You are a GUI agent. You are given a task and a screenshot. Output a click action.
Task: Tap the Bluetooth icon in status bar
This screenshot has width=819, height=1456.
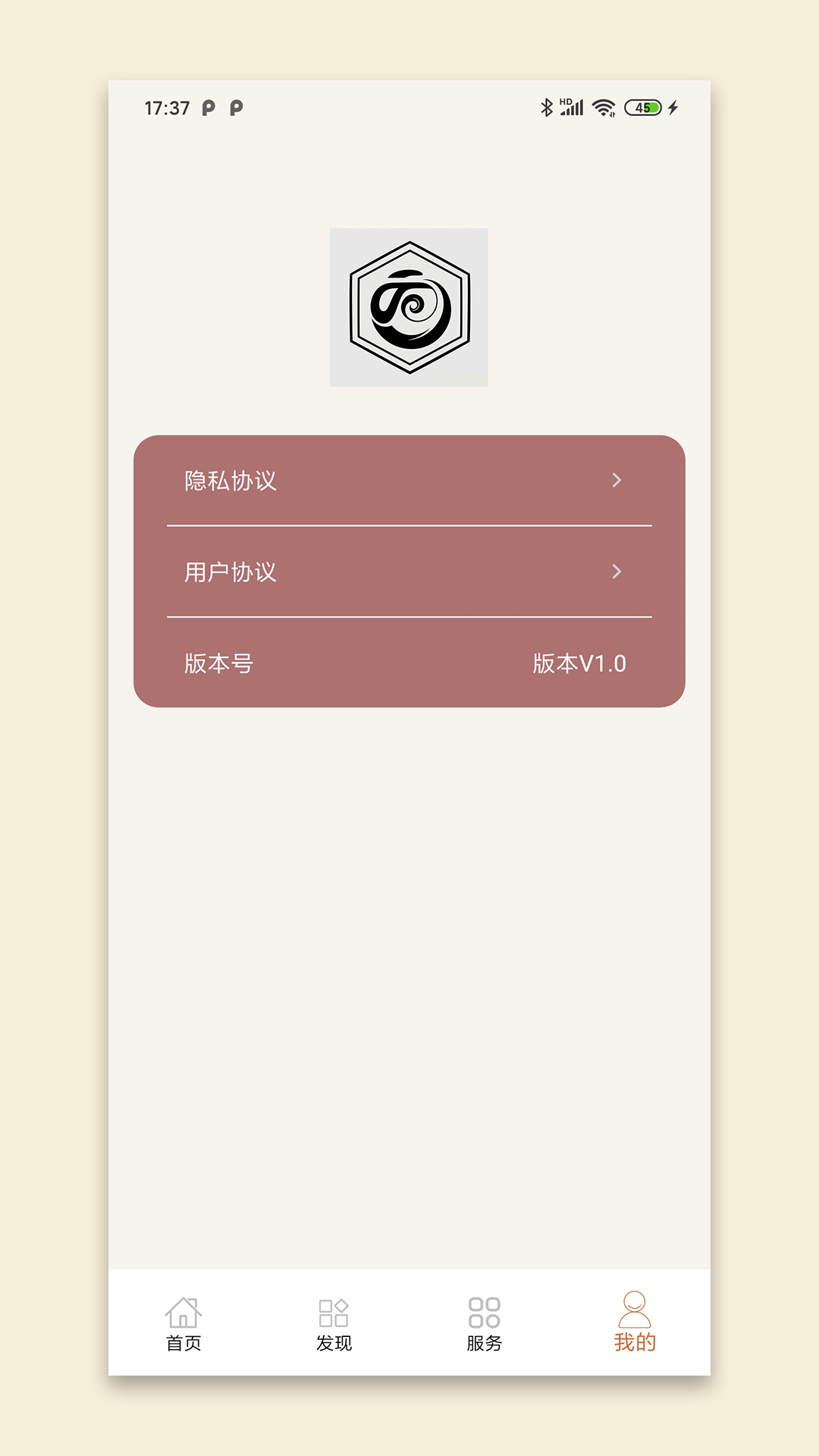click(x=545, y=108)
